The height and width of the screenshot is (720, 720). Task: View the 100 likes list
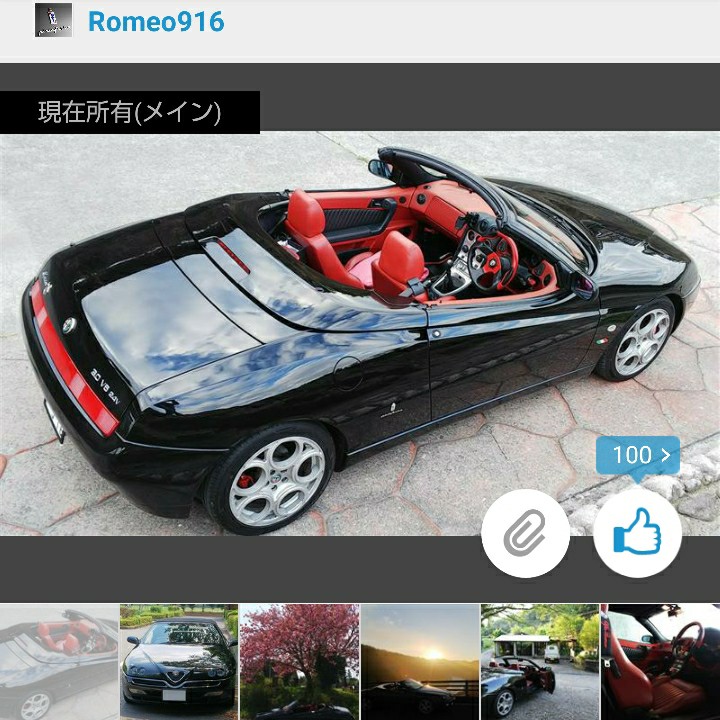click(x=637, y=455)
